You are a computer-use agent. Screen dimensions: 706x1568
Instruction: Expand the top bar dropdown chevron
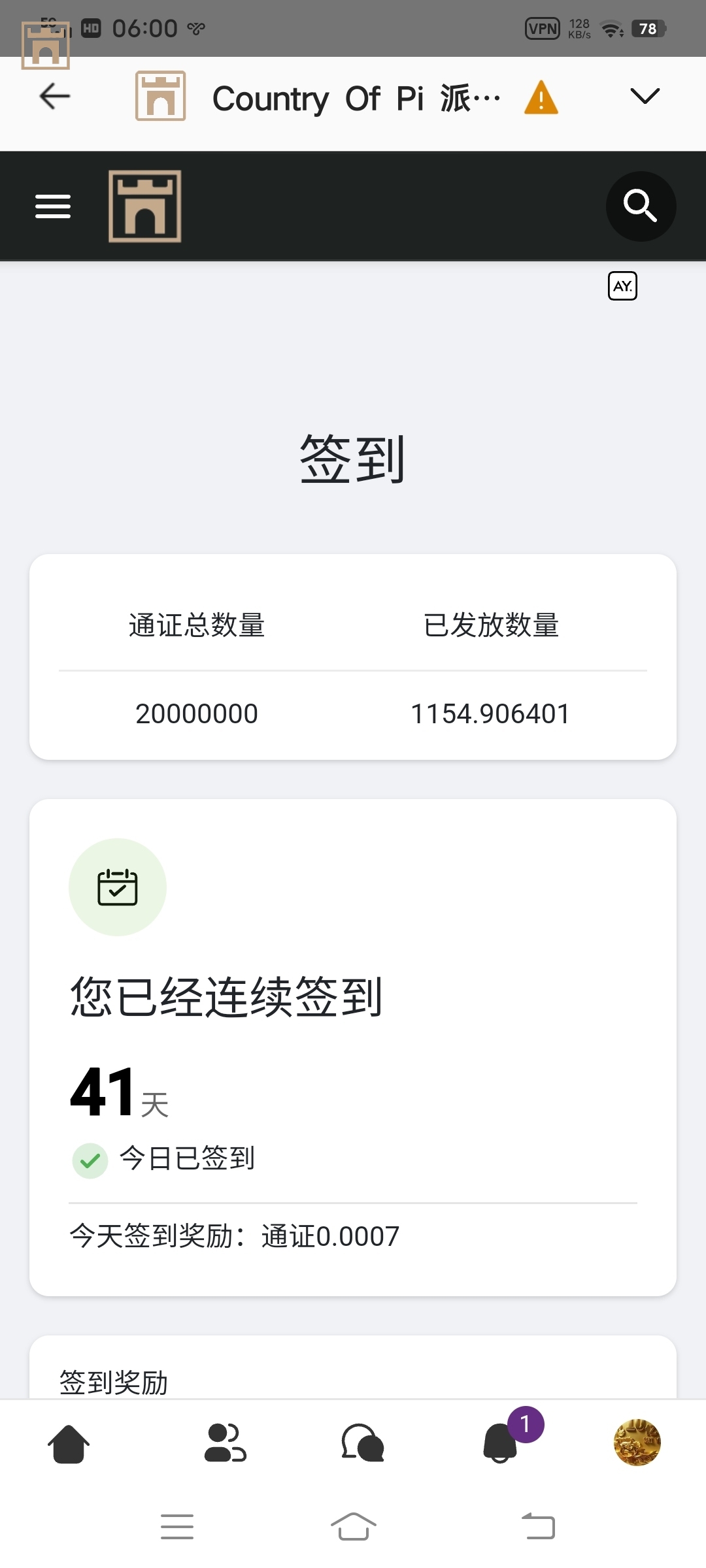point(645,97)
